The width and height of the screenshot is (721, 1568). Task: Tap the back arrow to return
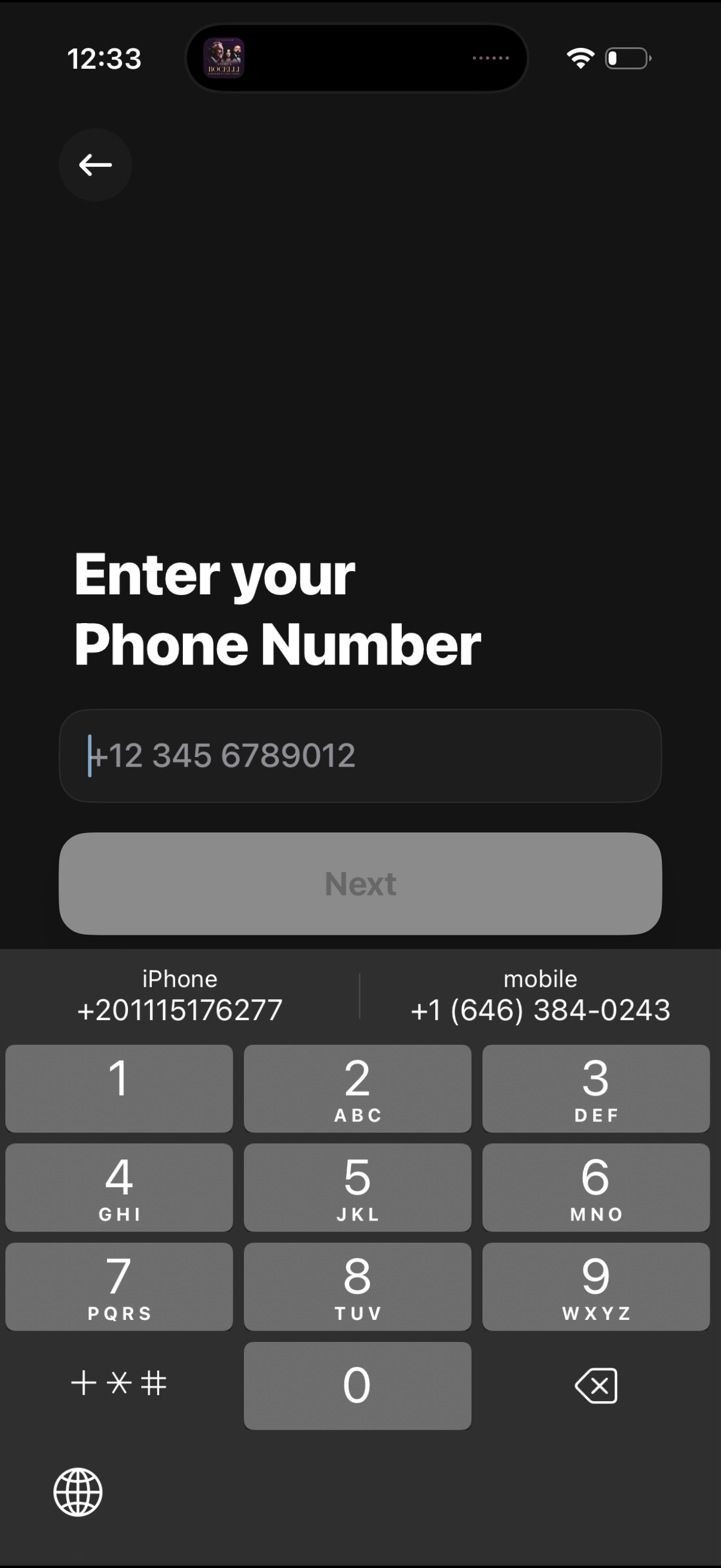(94, 164)
